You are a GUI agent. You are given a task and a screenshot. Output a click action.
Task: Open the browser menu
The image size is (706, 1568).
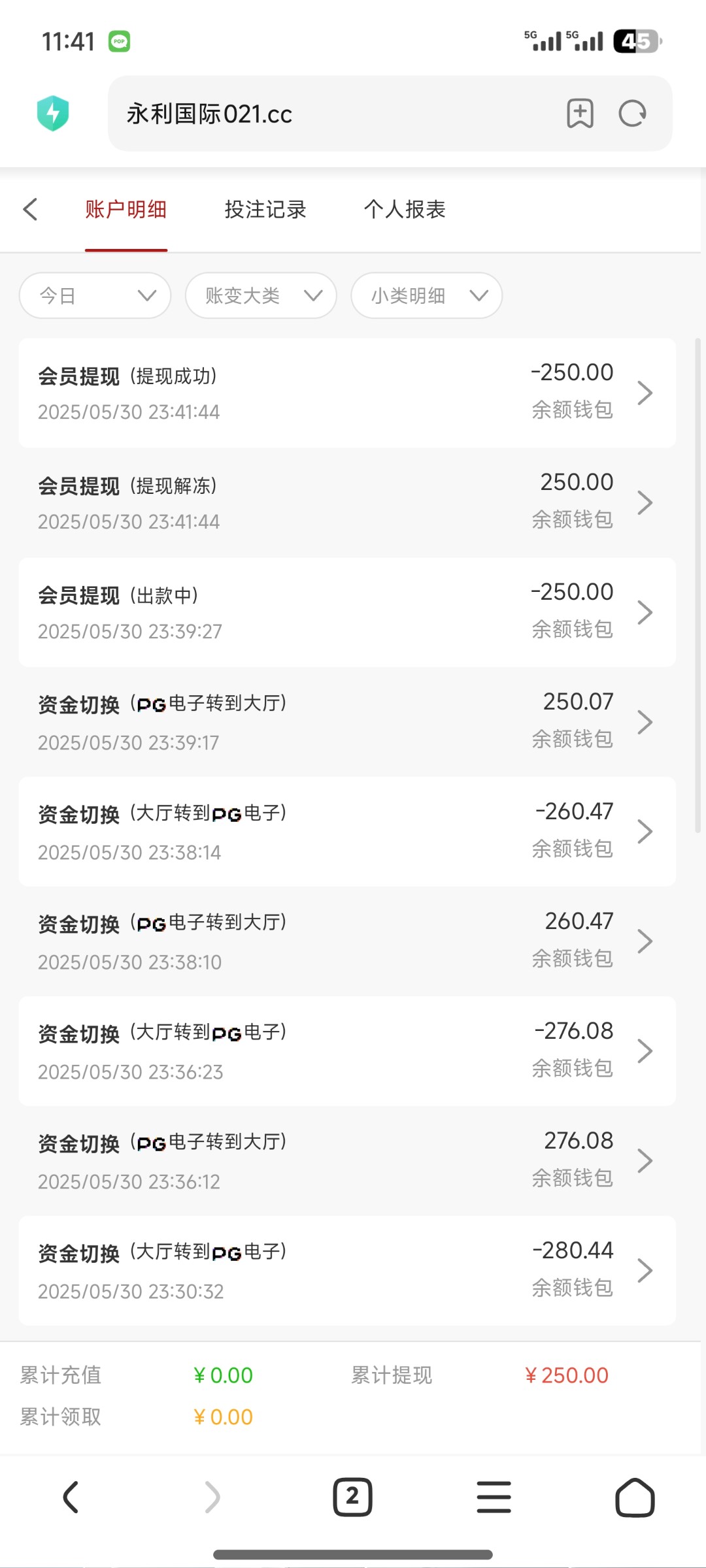pyautogui.click(x=494, y=1497)
